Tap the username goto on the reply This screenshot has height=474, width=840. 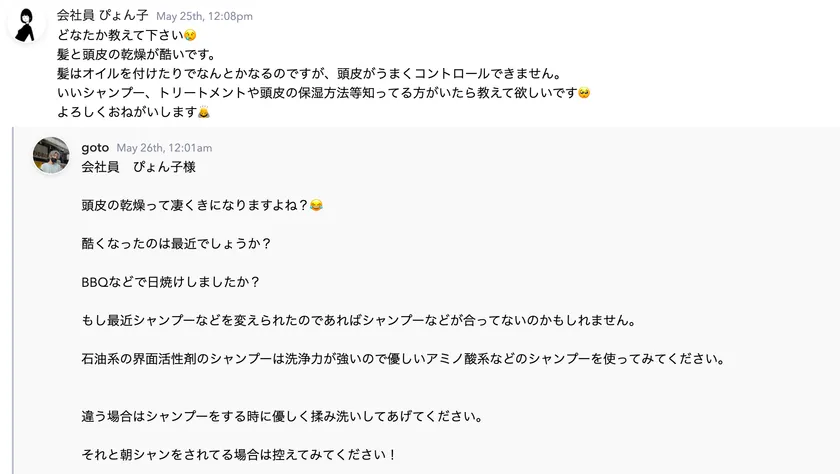click(x=95, y=147)
